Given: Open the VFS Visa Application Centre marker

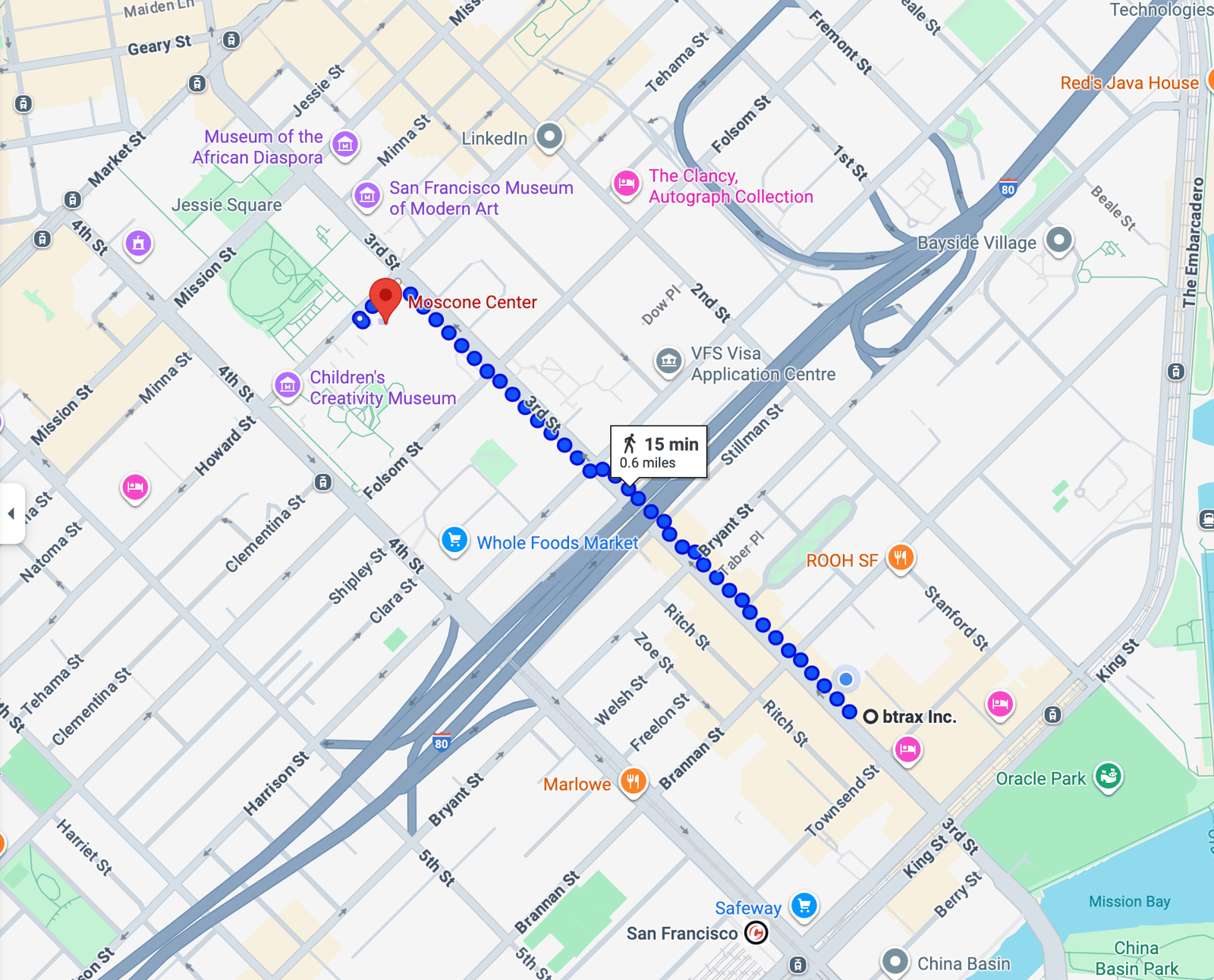Looking at the screenshot, I should pos(668,361).
